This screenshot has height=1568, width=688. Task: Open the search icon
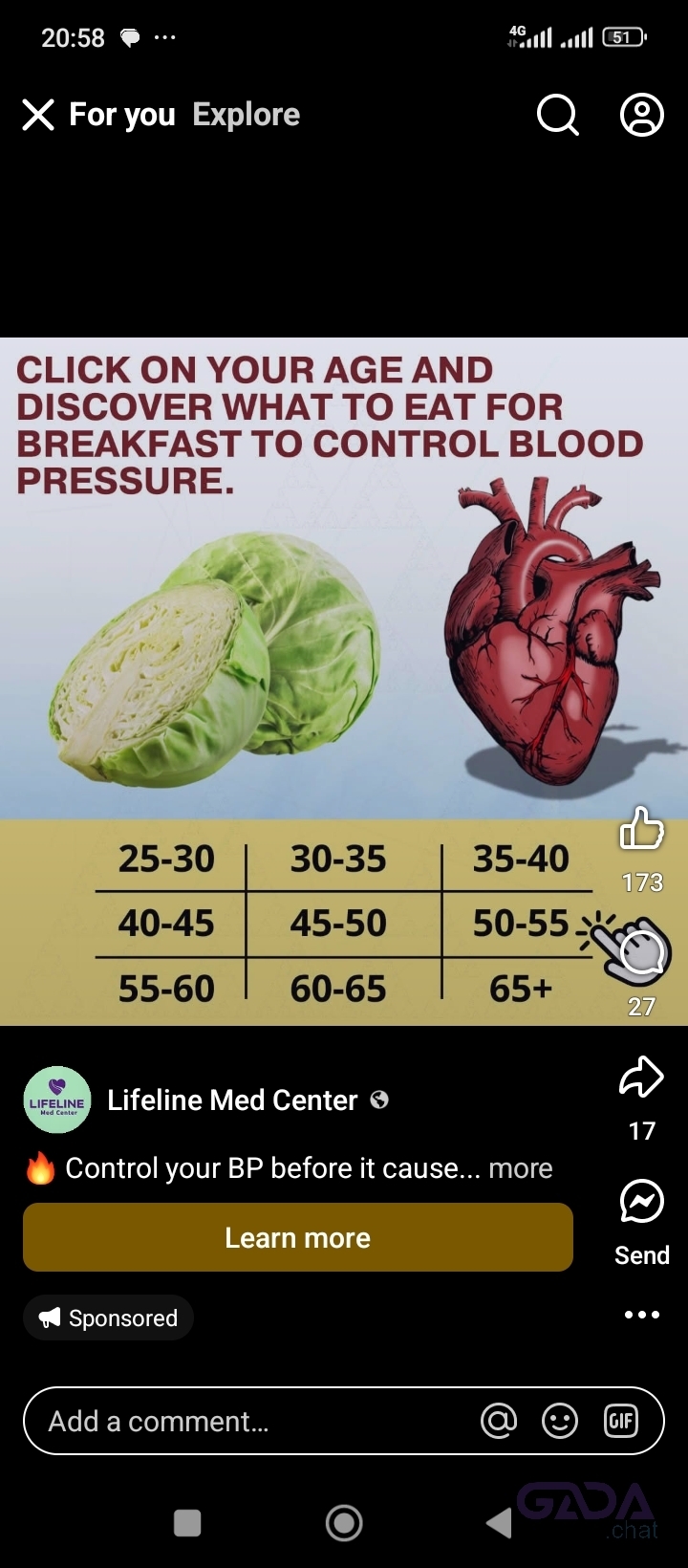click(558, 116)
